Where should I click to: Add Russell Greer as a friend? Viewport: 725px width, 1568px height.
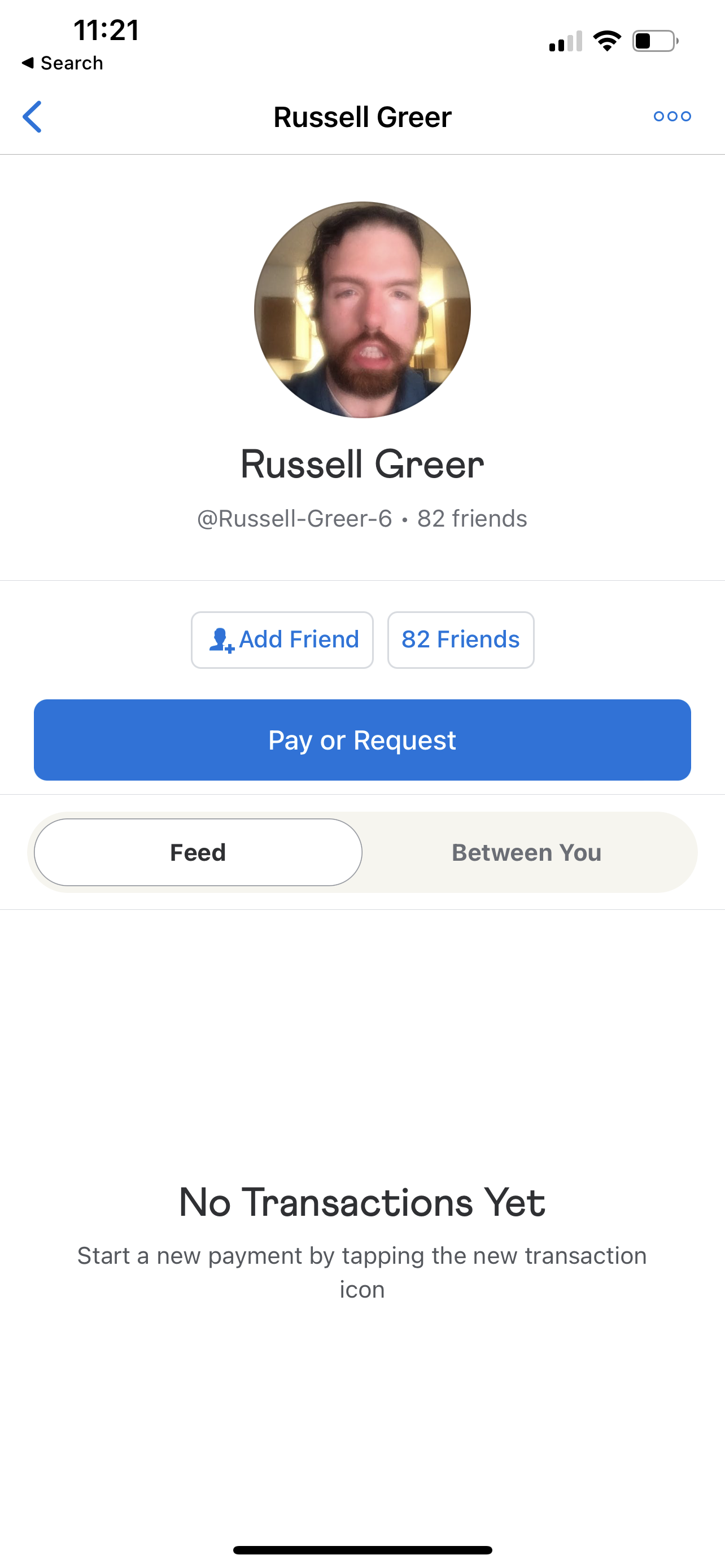282,640
